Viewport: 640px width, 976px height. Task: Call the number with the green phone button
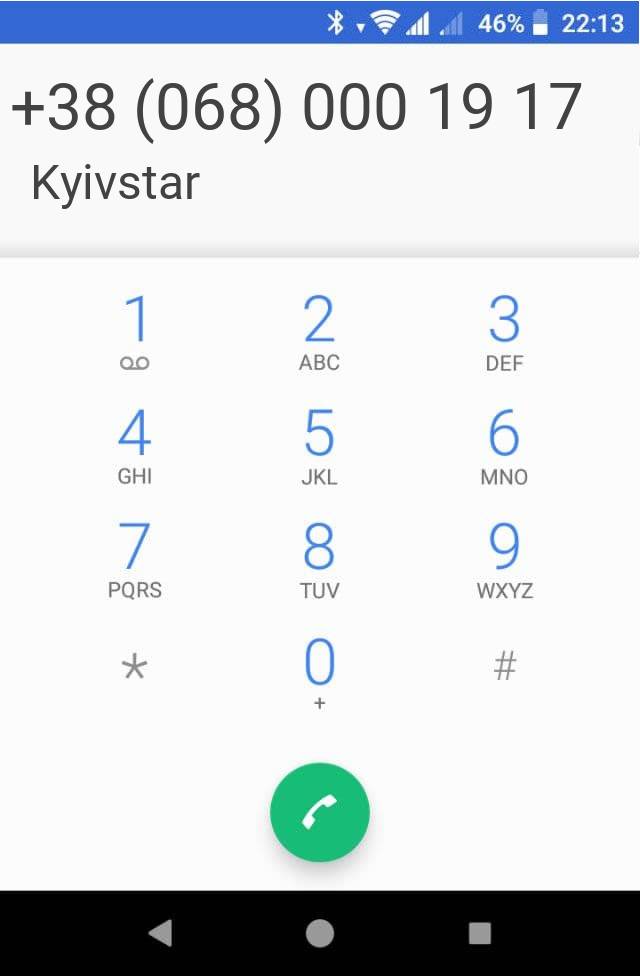click(x=320, y=812)
